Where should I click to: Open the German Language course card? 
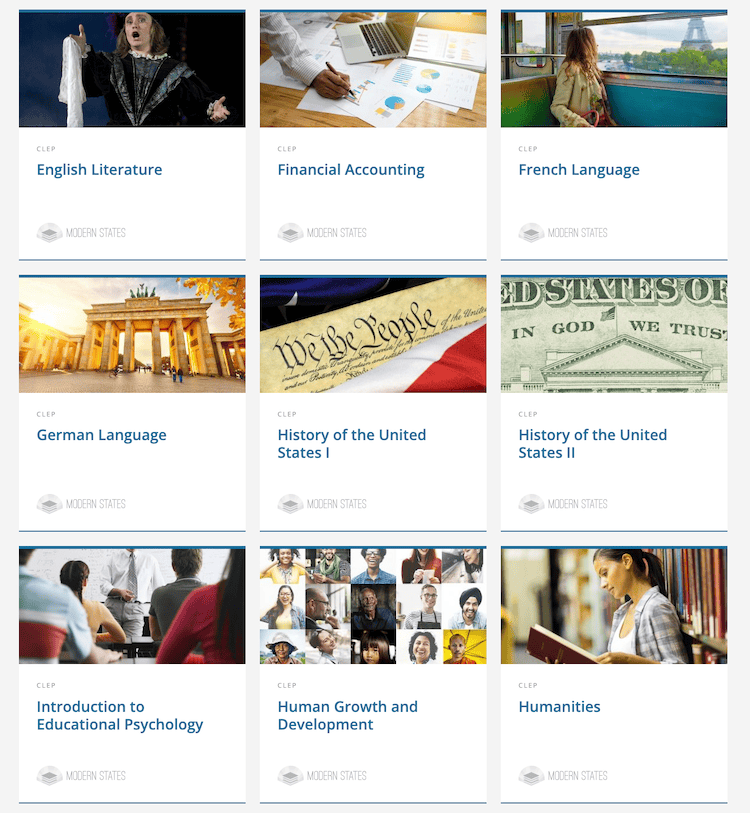point(102,435)
